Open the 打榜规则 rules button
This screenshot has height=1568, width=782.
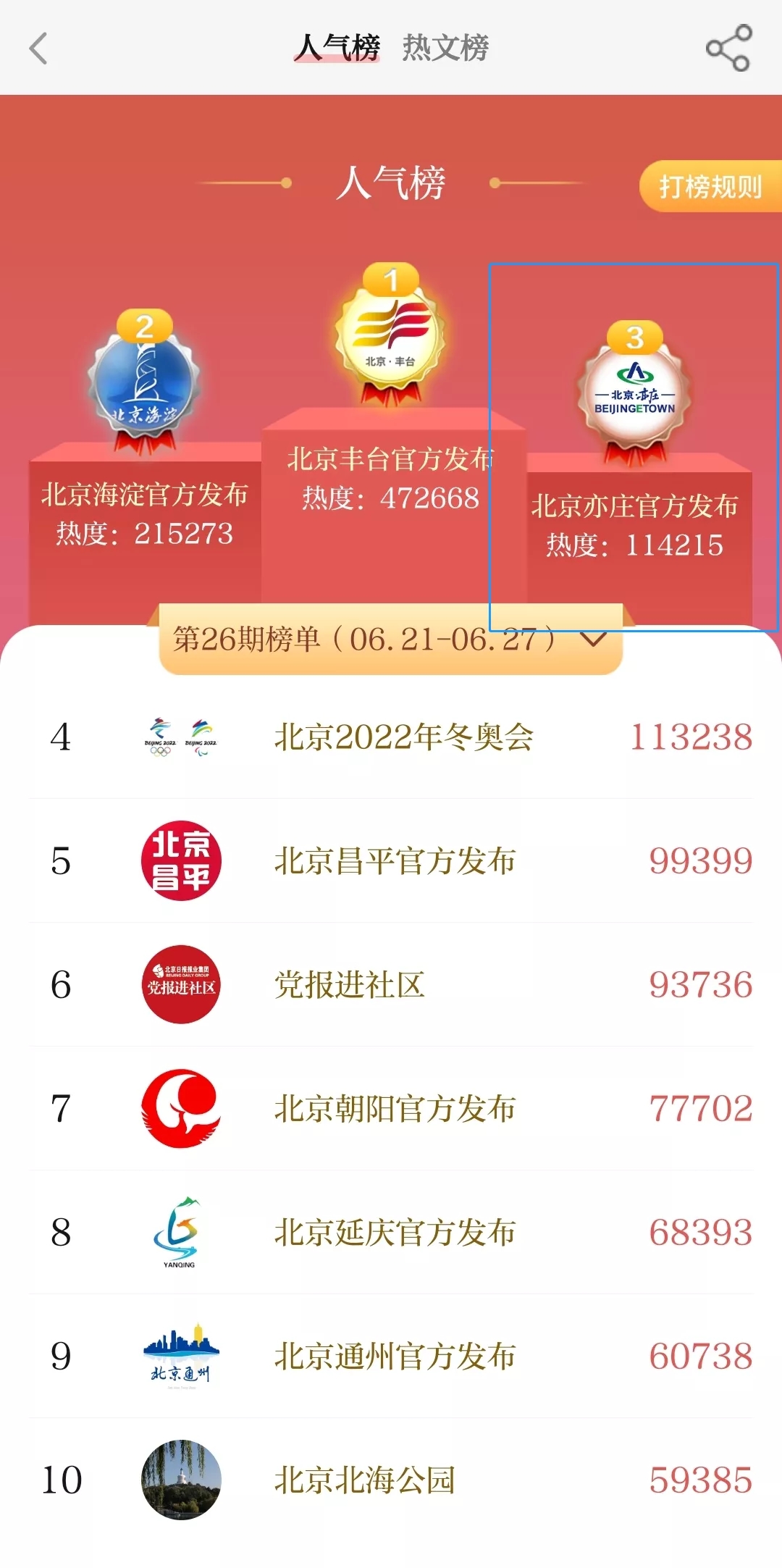(710, 187)
